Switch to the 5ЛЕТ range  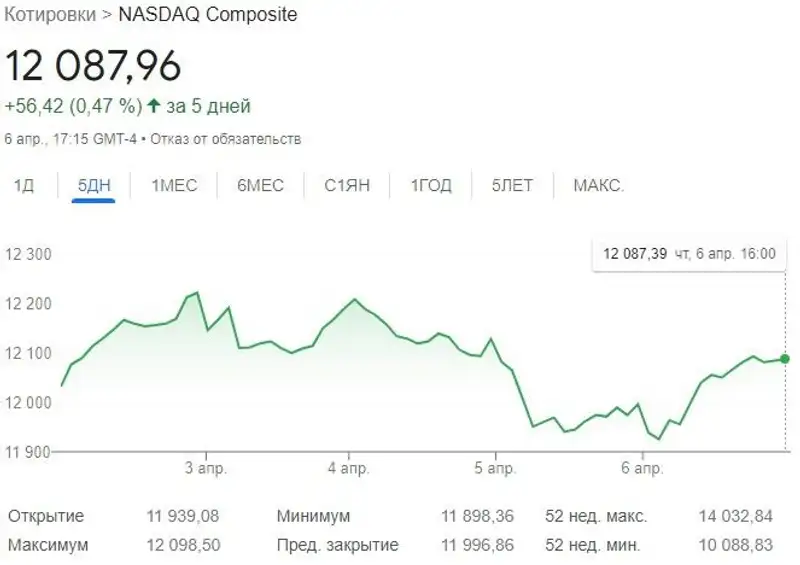[x=512, y=186]
